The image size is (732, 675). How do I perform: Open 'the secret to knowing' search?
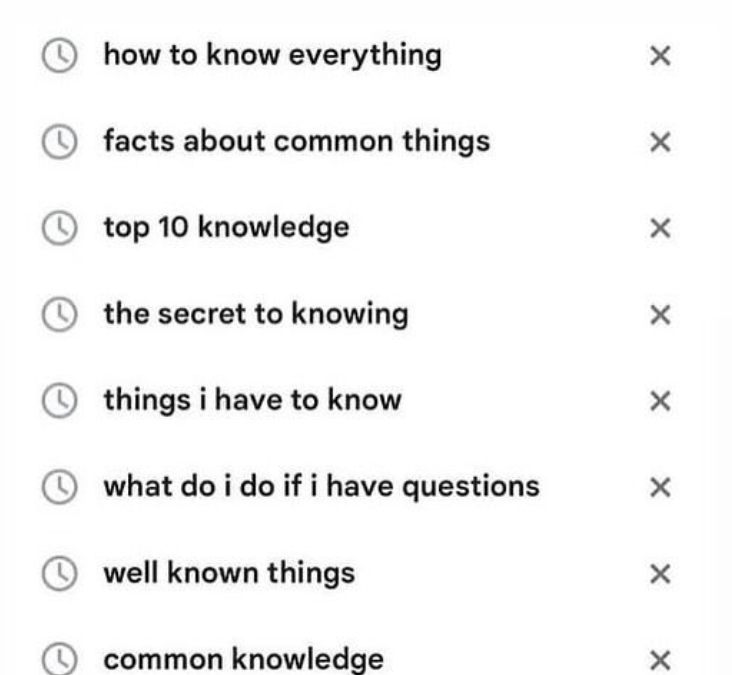256,314
